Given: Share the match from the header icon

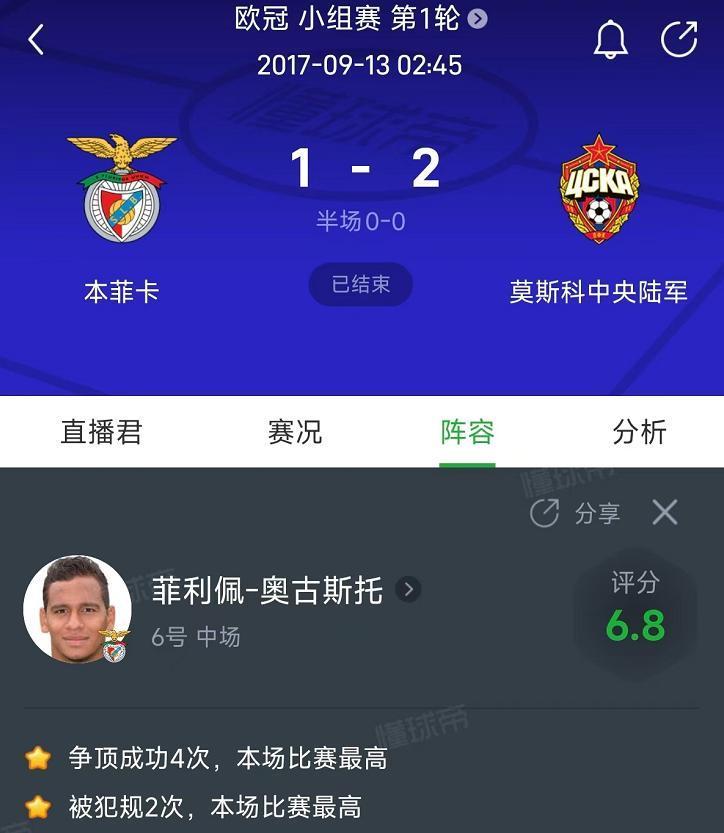Looking at the screenshot, I should coord(679,40).
